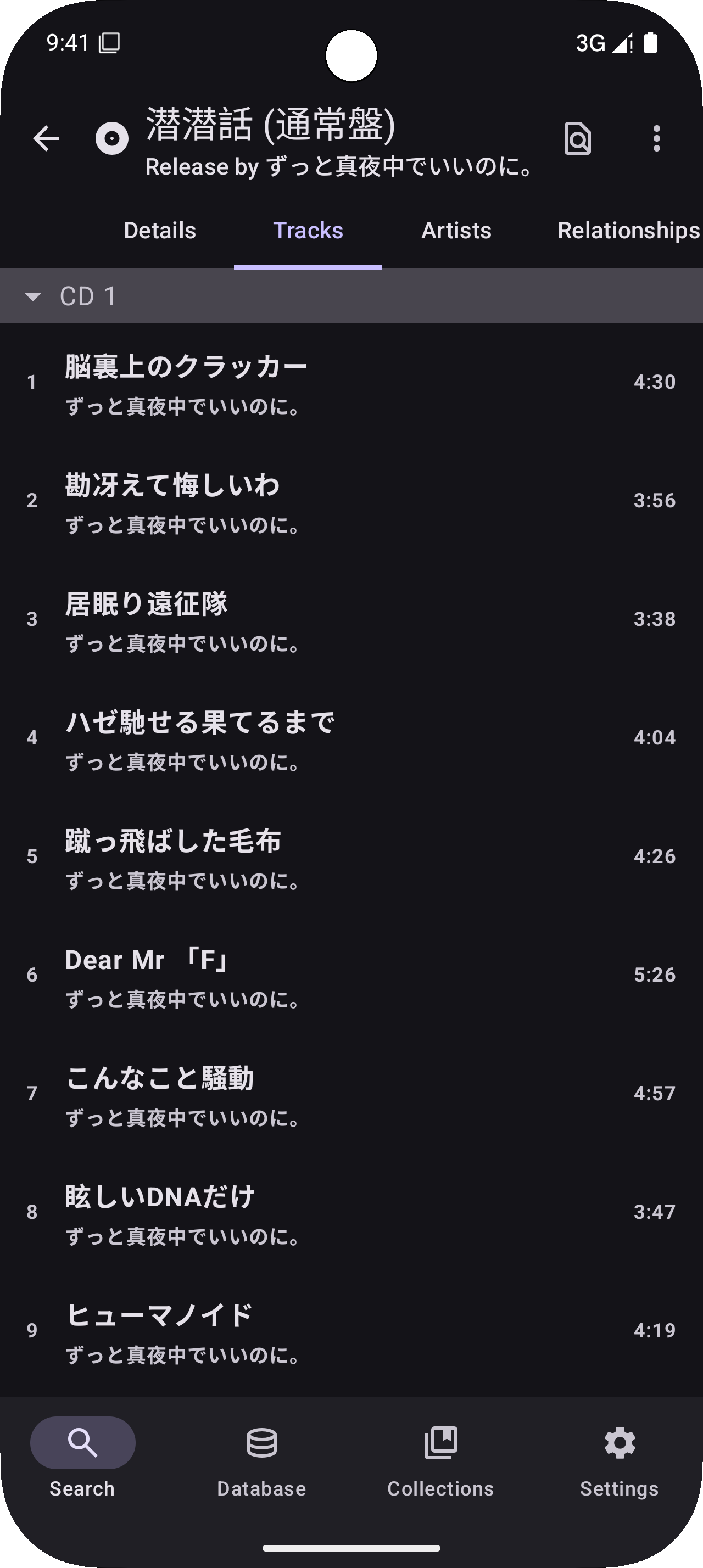703x1568 pixels.
Task: Select the Search bottom navigation item
Action: coord(83,1462)
